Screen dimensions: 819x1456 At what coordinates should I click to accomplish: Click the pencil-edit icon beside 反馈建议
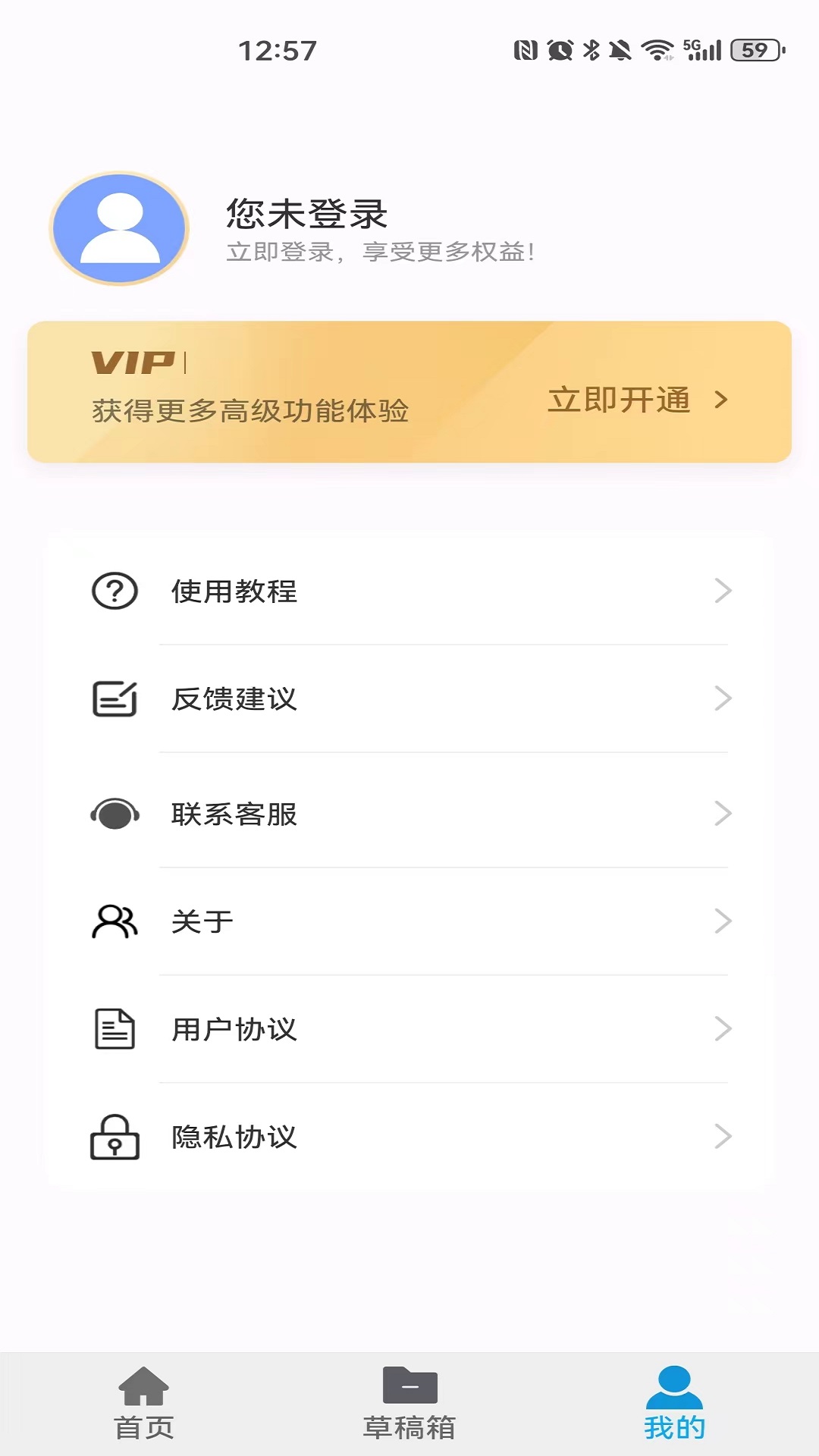click(x=114, y=700)
